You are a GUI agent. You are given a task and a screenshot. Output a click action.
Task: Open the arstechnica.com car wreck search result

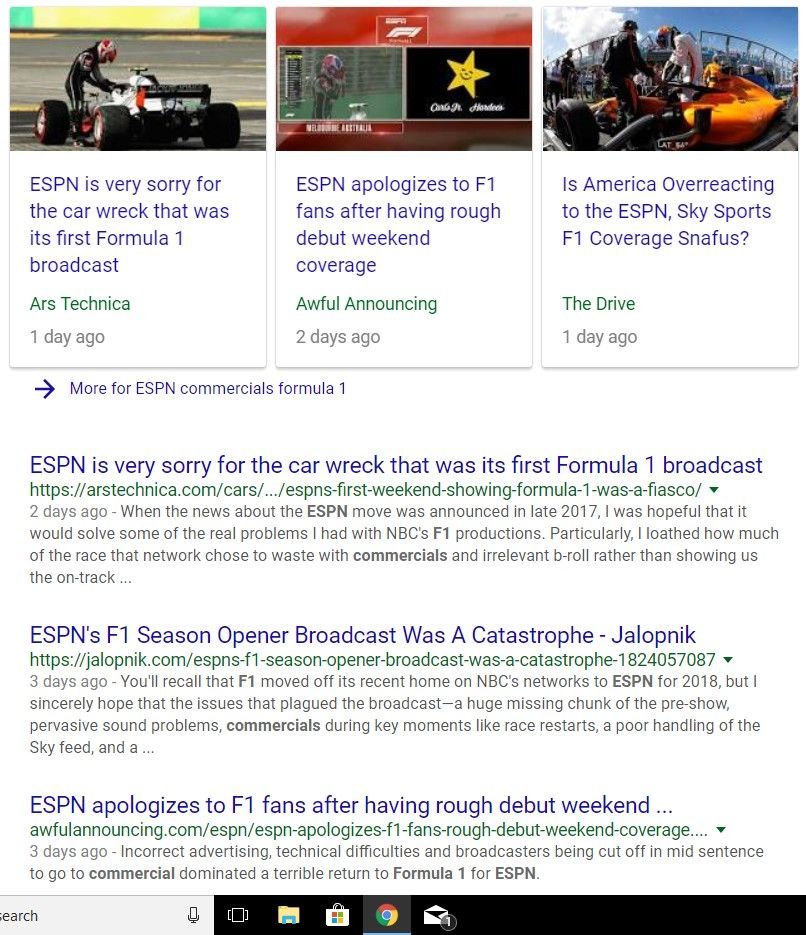click(396, 465)
